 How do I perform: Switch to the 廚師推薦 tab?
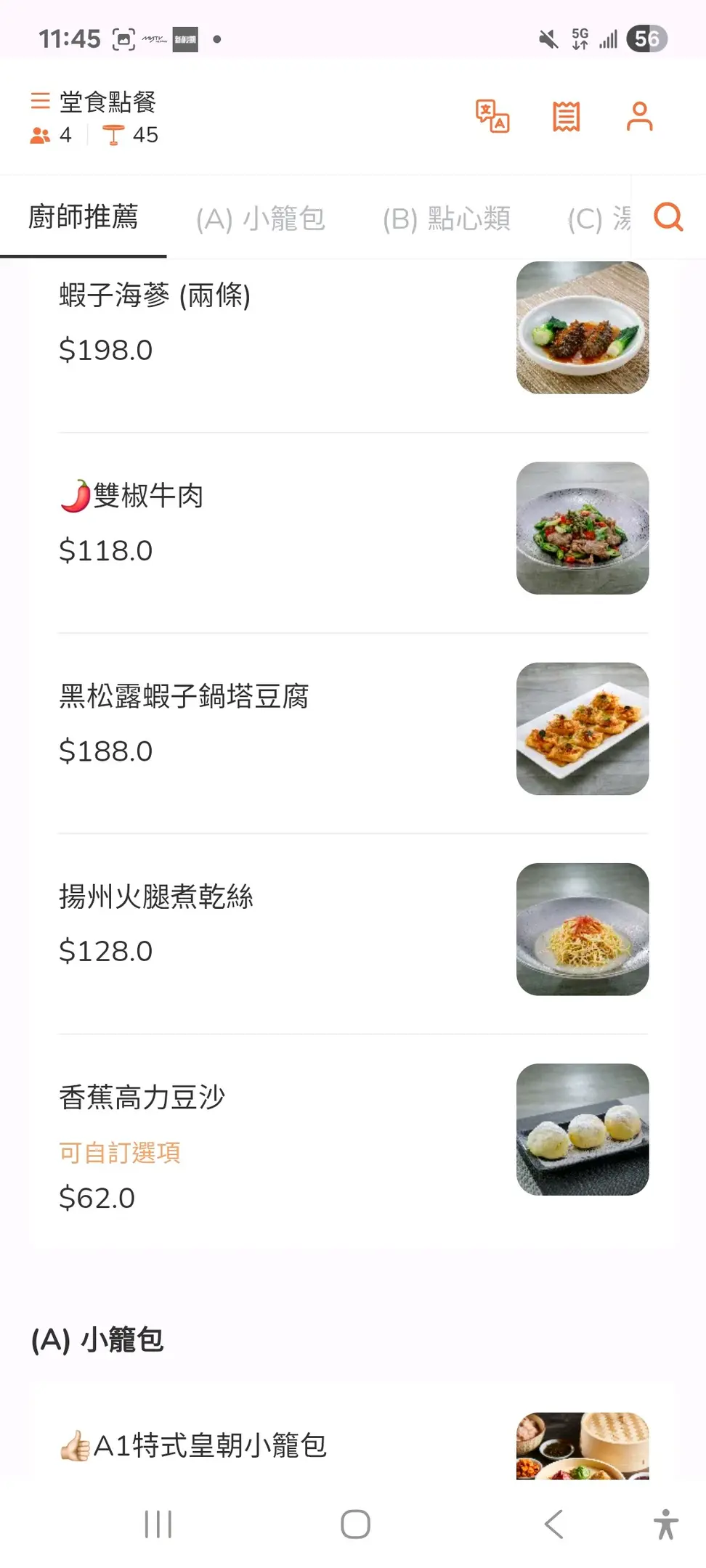click(83, 217)
